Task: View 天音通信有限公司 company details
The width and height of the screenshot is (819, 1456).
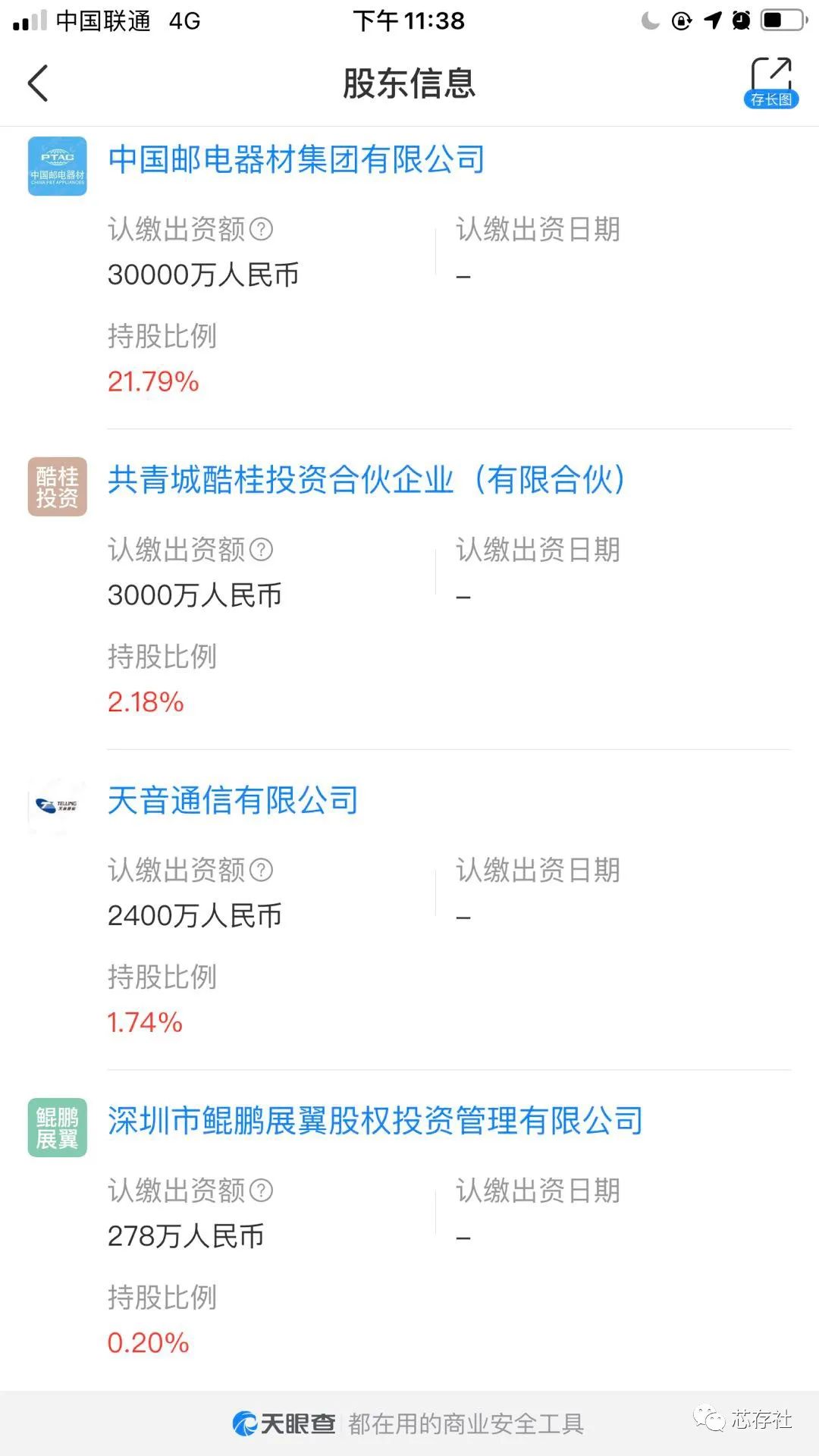Action: click(x=232, y=801)
